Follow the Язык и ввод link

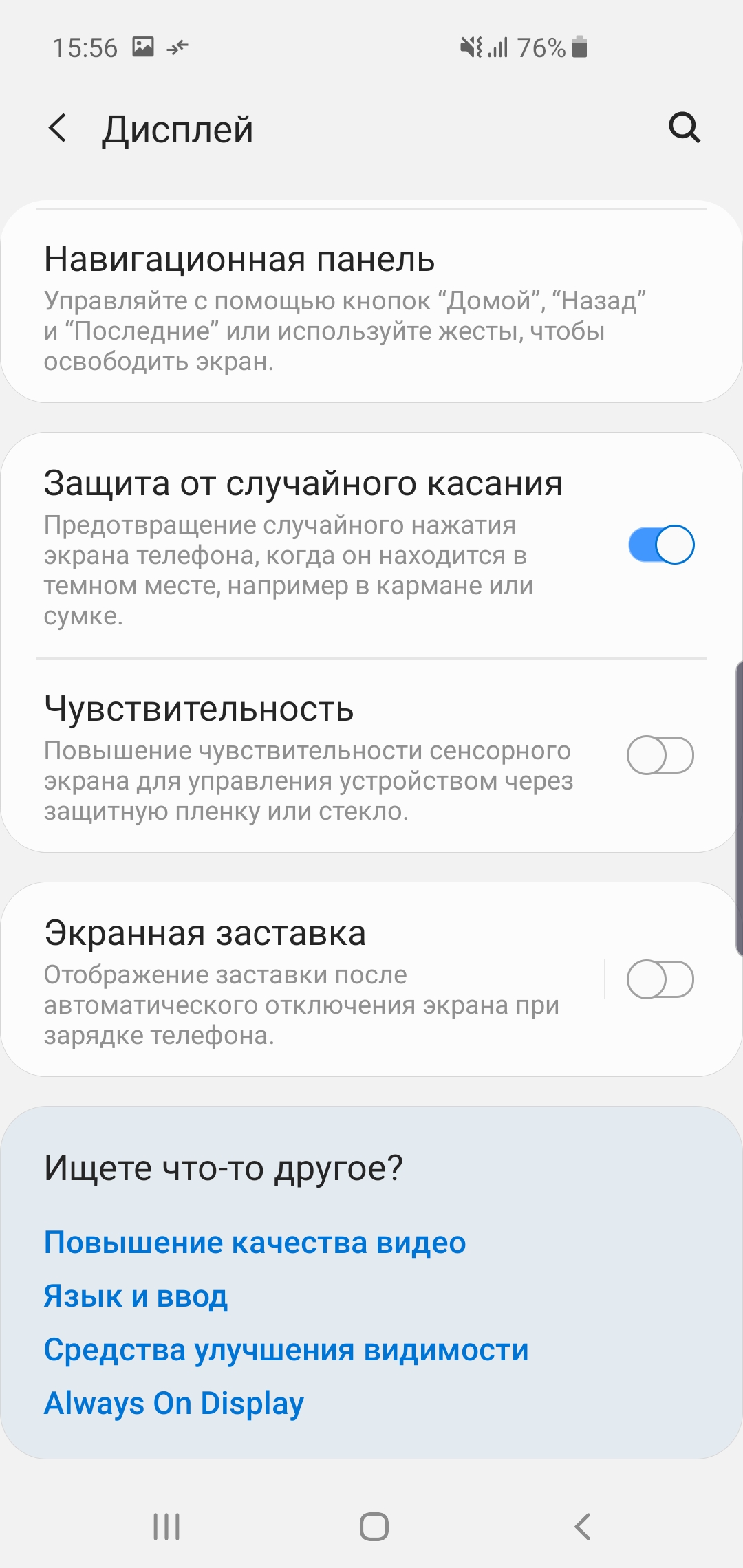(136, 1296)
